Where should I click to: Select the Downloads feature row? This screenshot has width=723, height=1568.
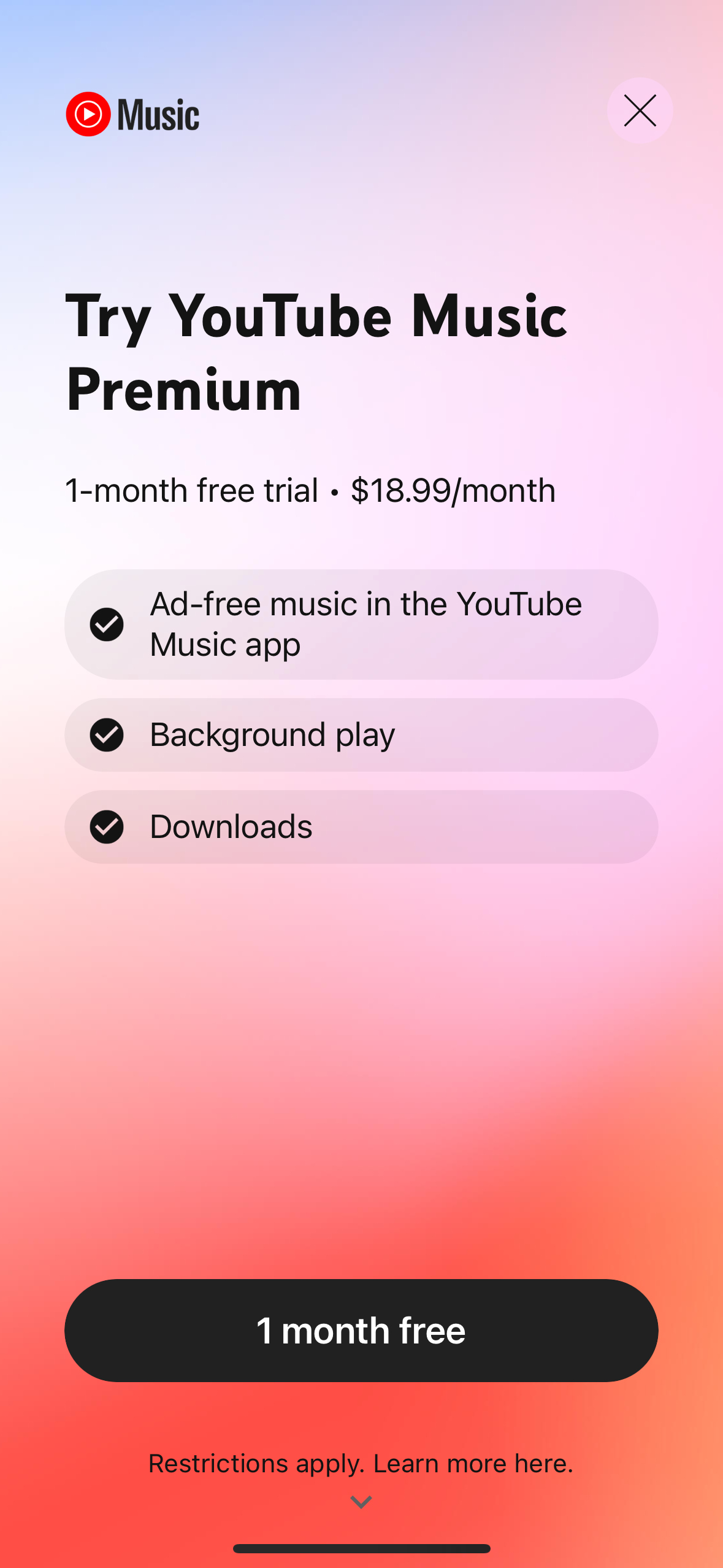point(361,826)
